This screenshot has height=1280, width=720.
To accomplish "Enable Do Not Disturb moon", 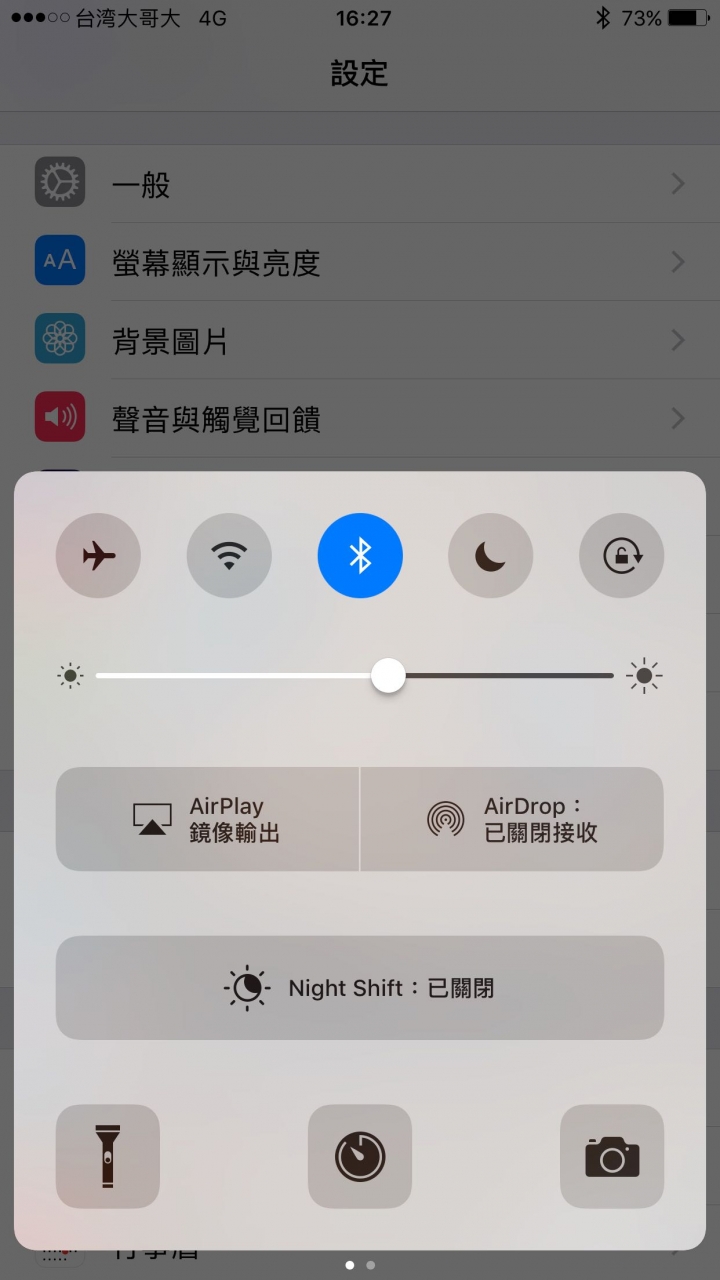I will coord(490,556).
